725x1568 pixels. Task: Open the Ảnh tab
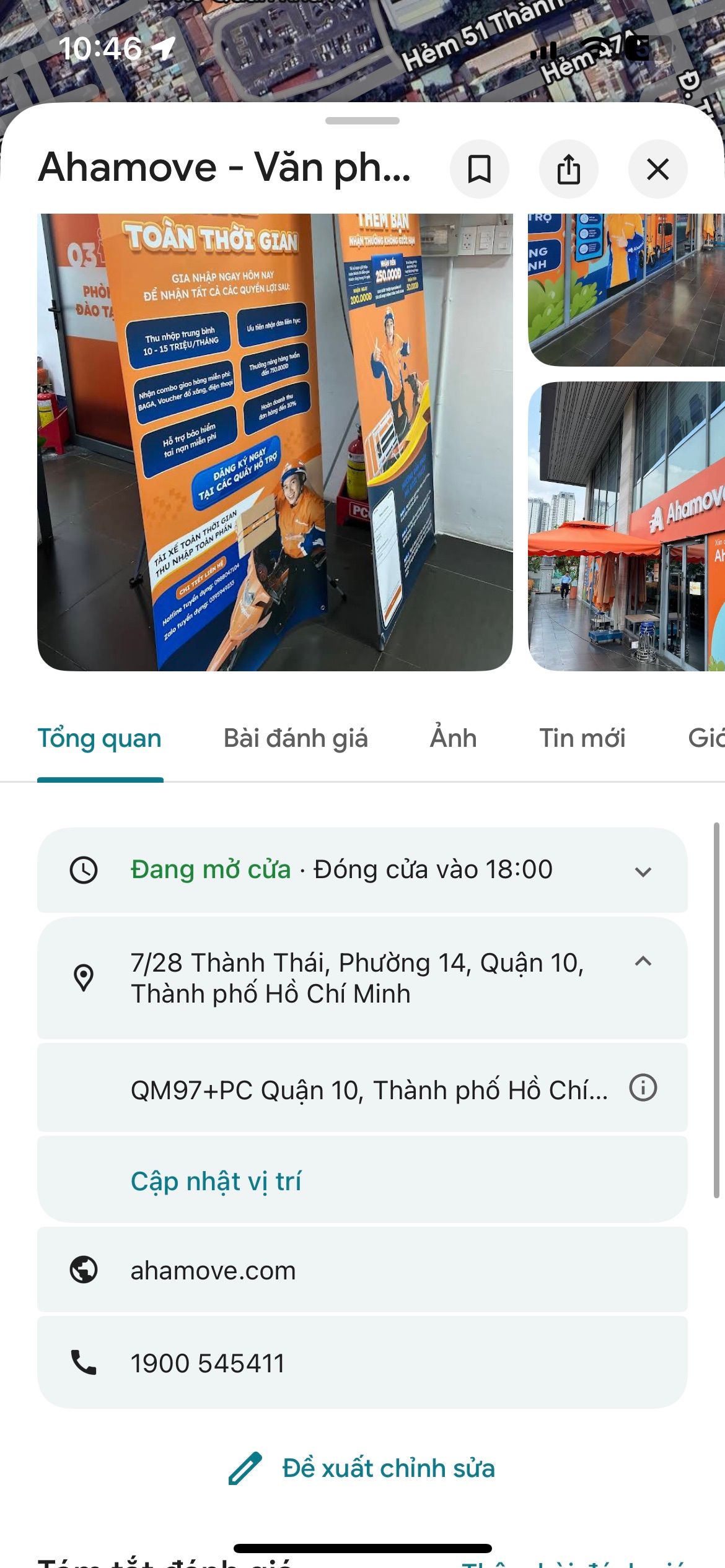pos(454,738)
